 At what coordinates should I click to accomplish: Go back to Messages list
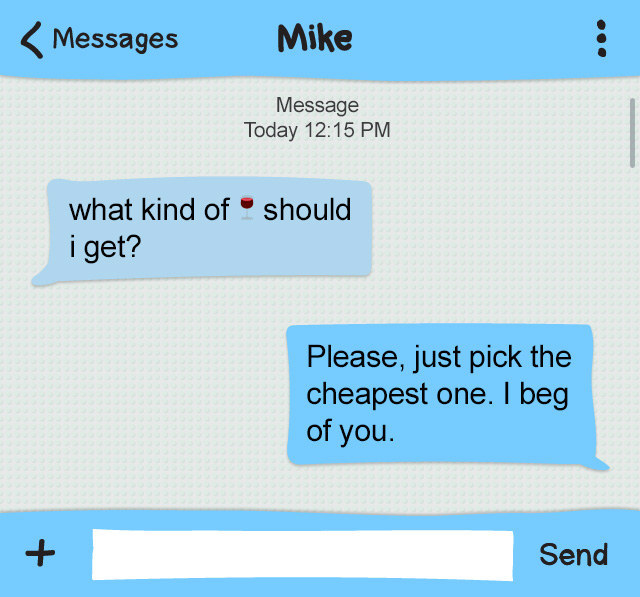click(x=98, y=39)
